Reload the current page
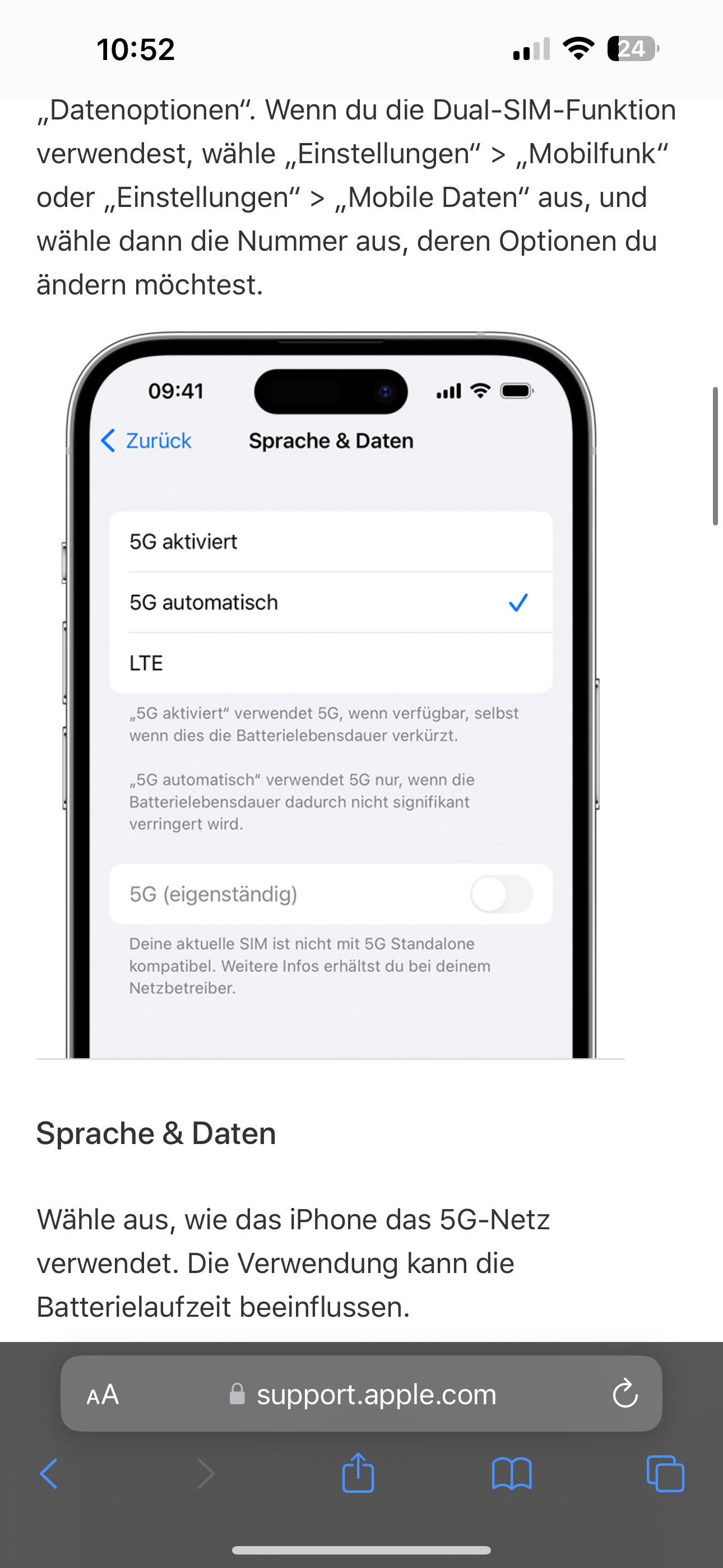Screen dimensions: 723x1568 click(624, 1394)
